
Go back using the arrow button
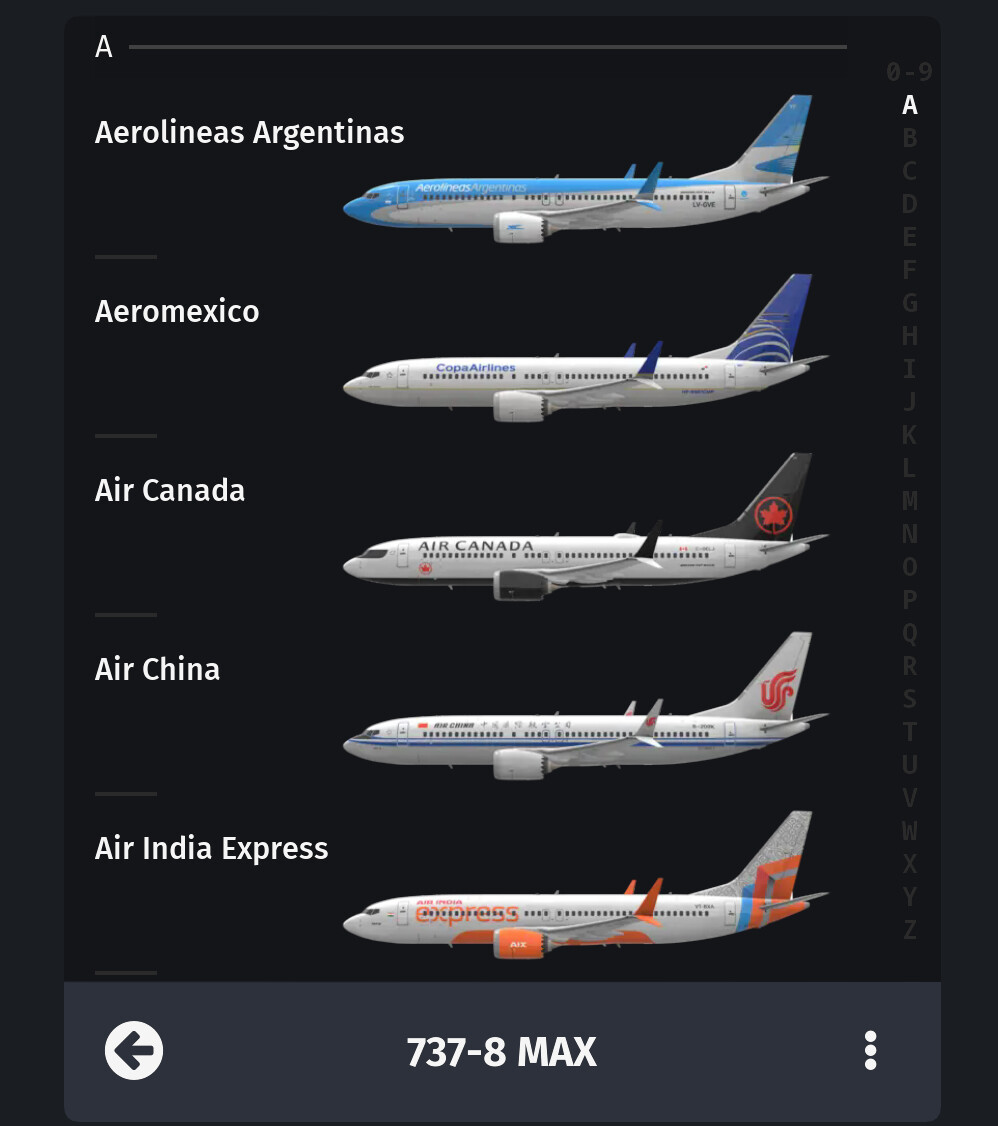(x=134, y=1051)
